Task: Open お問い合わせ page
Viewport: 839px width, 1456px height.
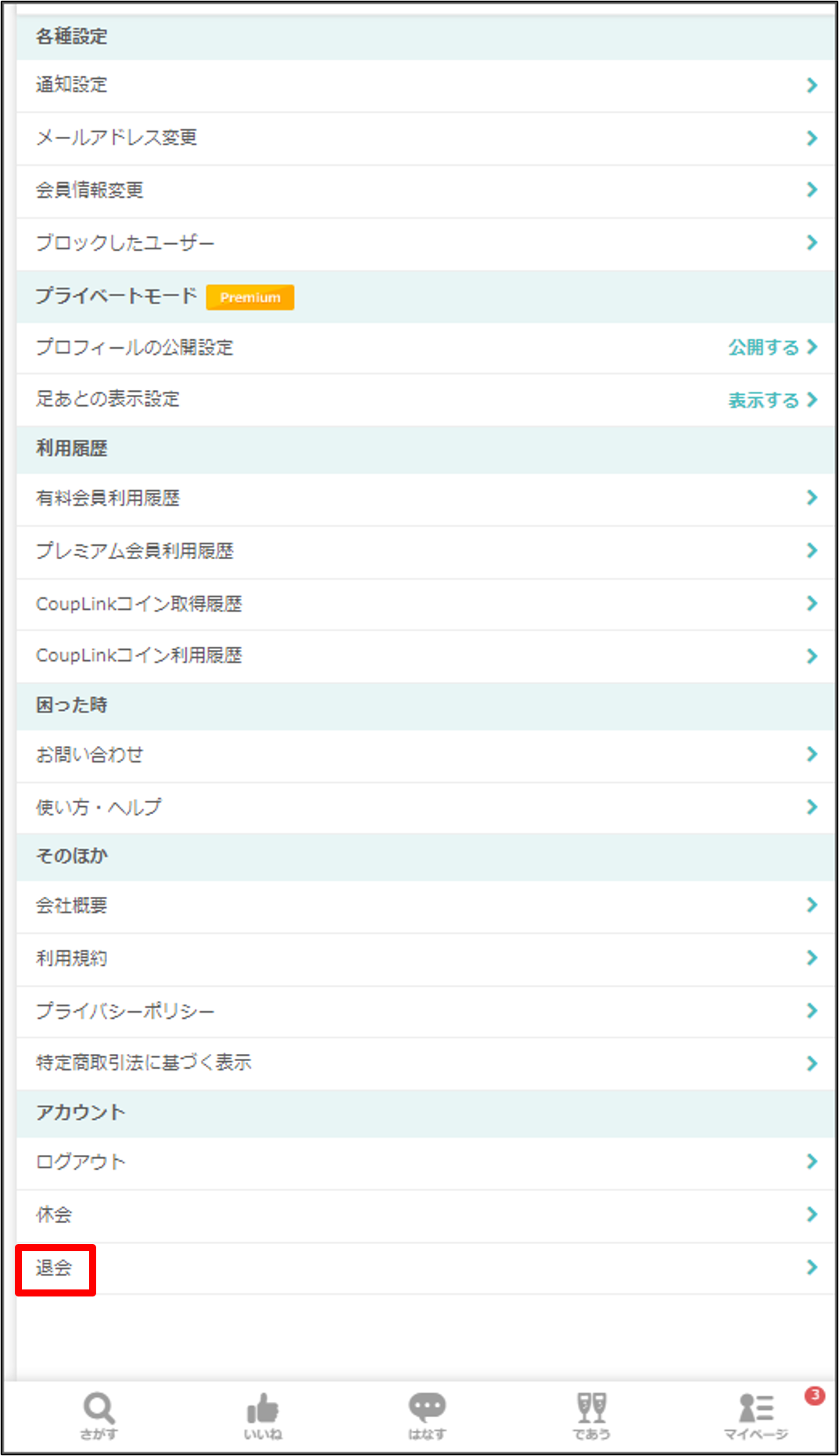Action: coord(422,755)
